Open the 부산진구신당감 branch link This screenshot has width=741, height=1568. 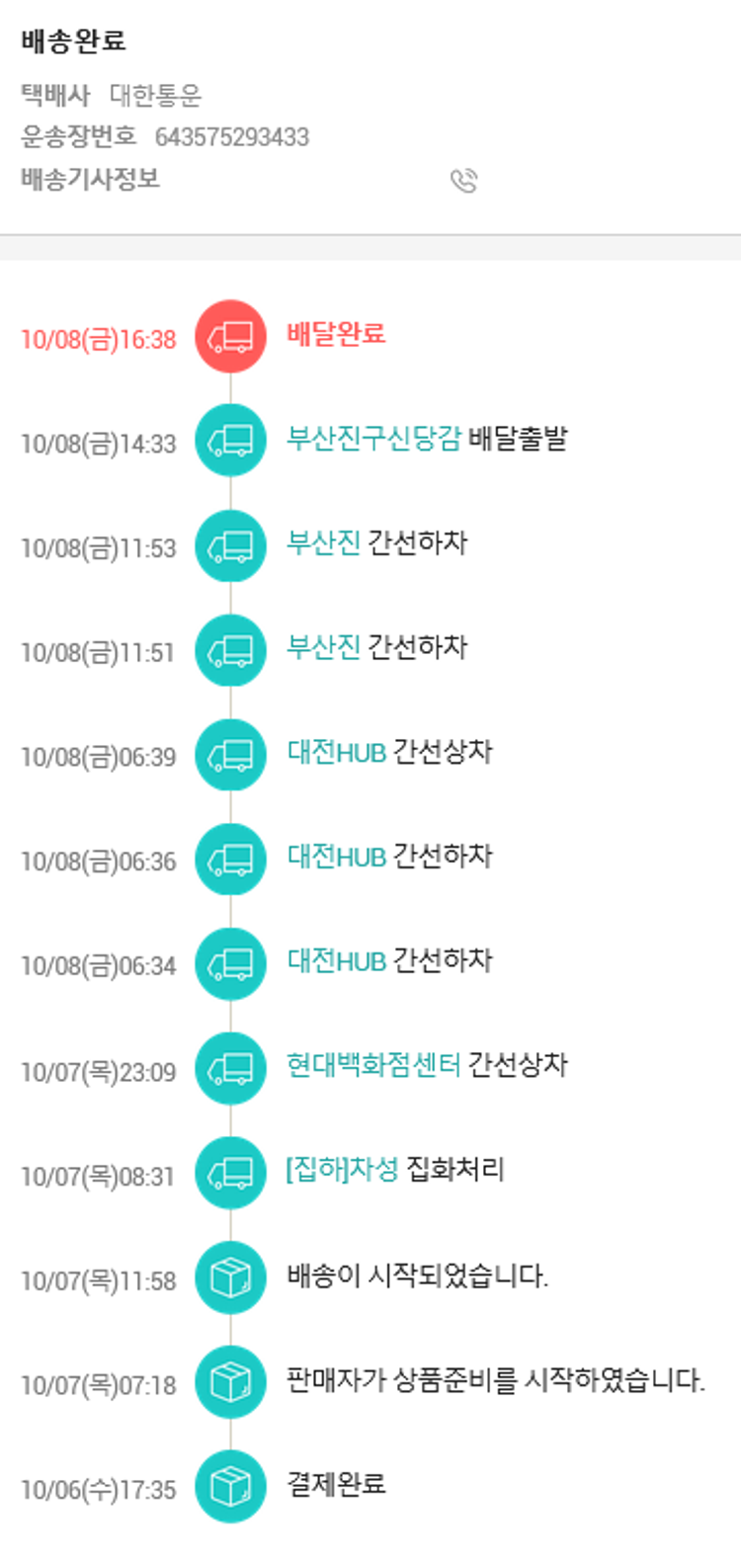click(373, 439)
